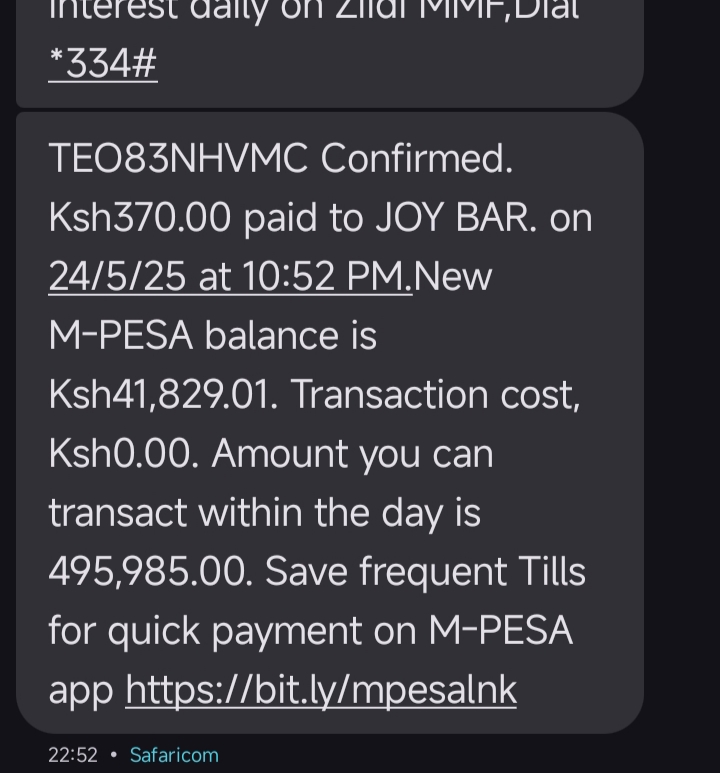Open the bit.ly/mpesalnk link

pos(320,690)
